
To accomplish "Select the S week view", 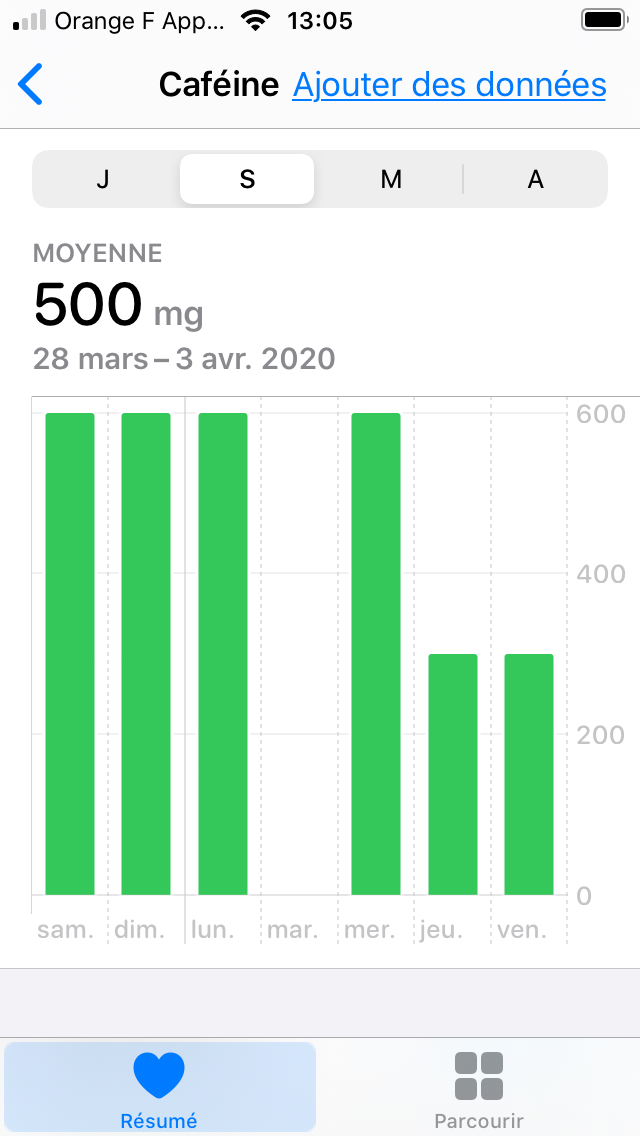I will (247, 179).
